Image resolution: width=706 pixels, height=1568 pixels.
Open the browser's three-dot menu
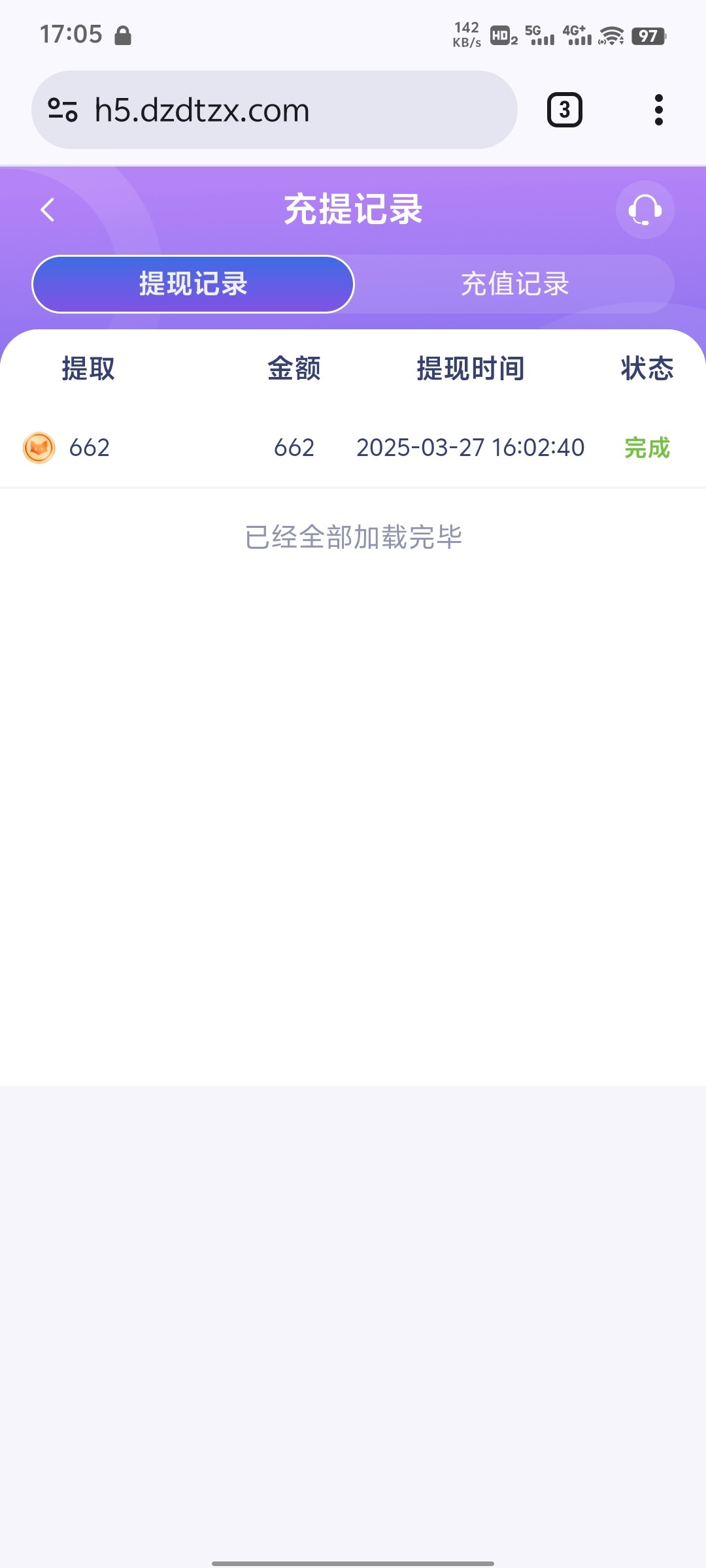tap(658, 110)
